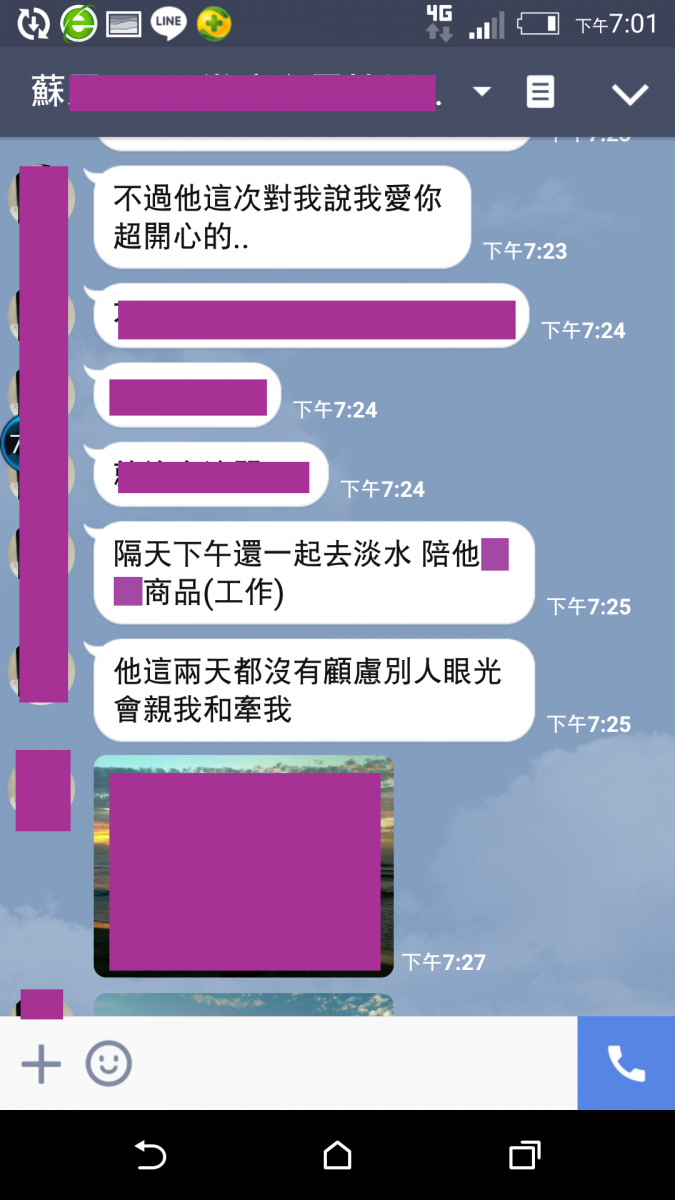The image size is (675, 1200).
Task: Open the chat title dropdown arrow
Action: pos(482,92)
